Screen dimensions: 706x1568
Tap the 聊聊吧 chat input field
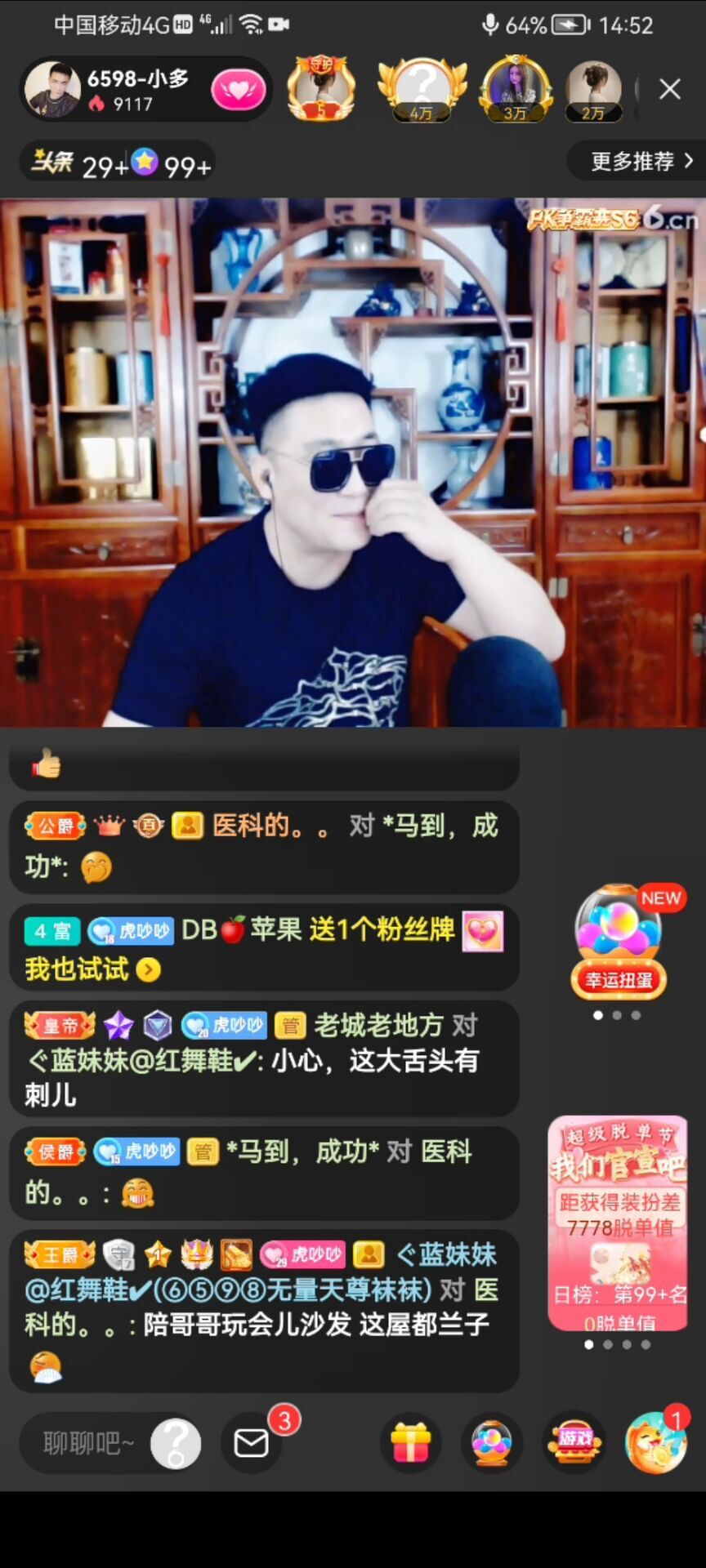88,1443
